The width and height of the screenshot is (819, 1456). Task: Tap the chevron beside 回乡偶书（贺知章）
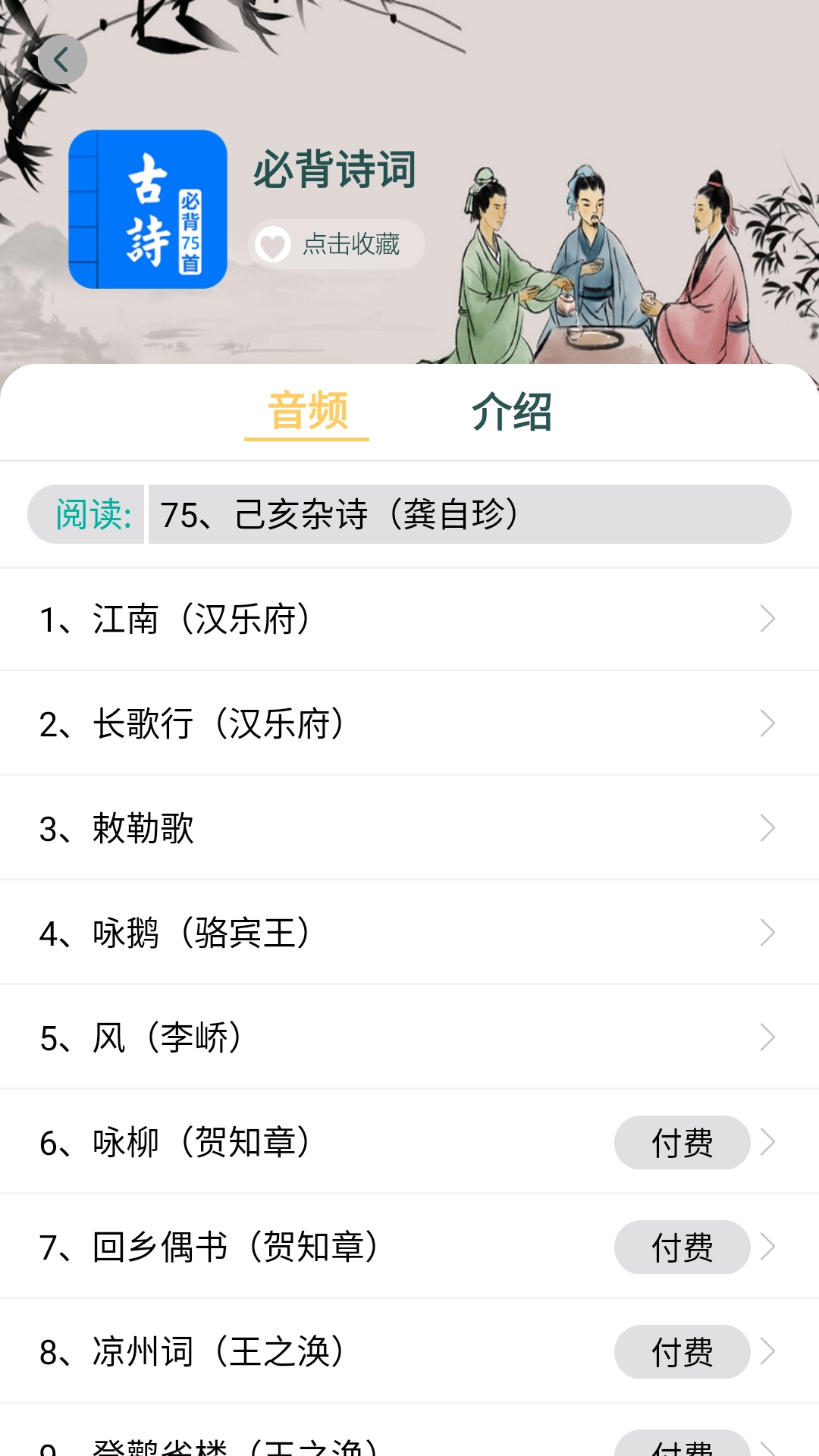point(767,1247)
